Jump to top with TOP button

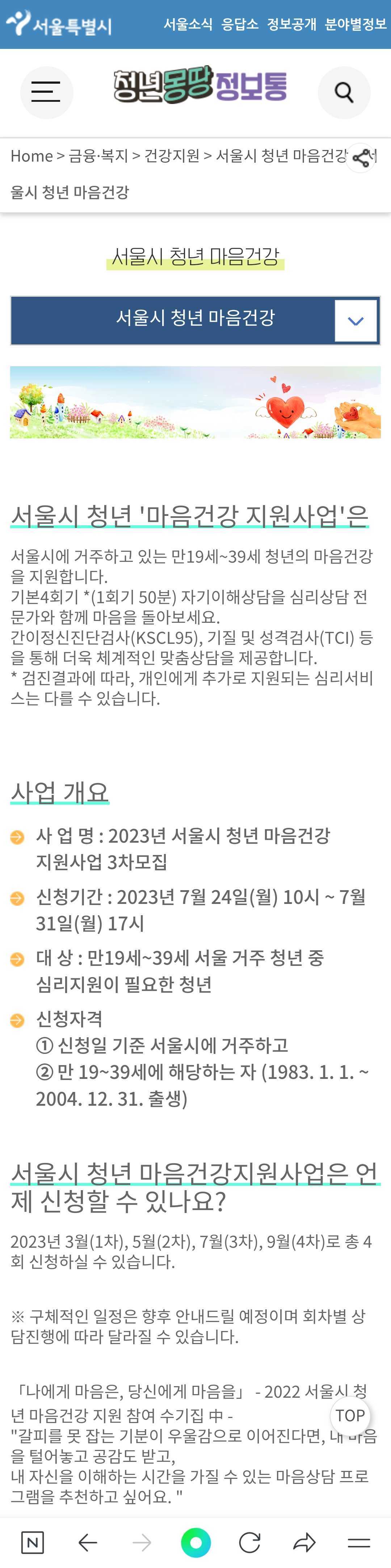(x=350, y=1415)
